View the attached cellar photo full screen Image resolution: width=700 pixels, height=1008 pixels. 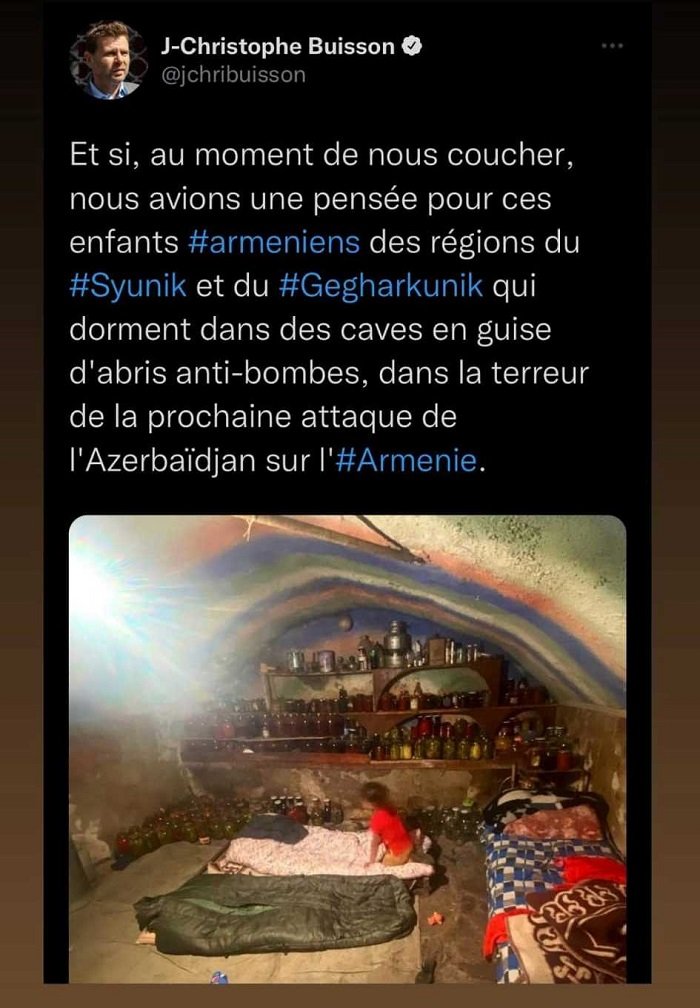pos(347,748)
